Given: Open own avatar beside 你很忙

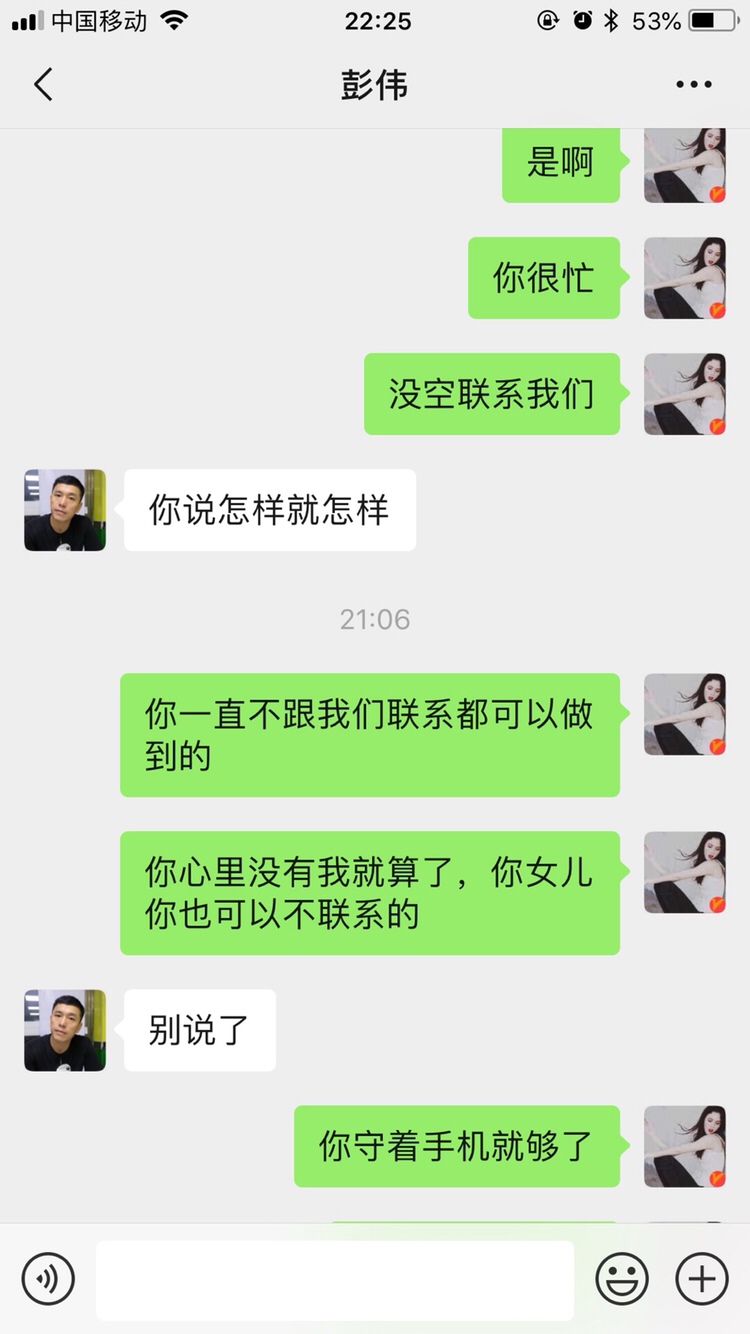Looking at the screenshot, I should coord(684,278).
